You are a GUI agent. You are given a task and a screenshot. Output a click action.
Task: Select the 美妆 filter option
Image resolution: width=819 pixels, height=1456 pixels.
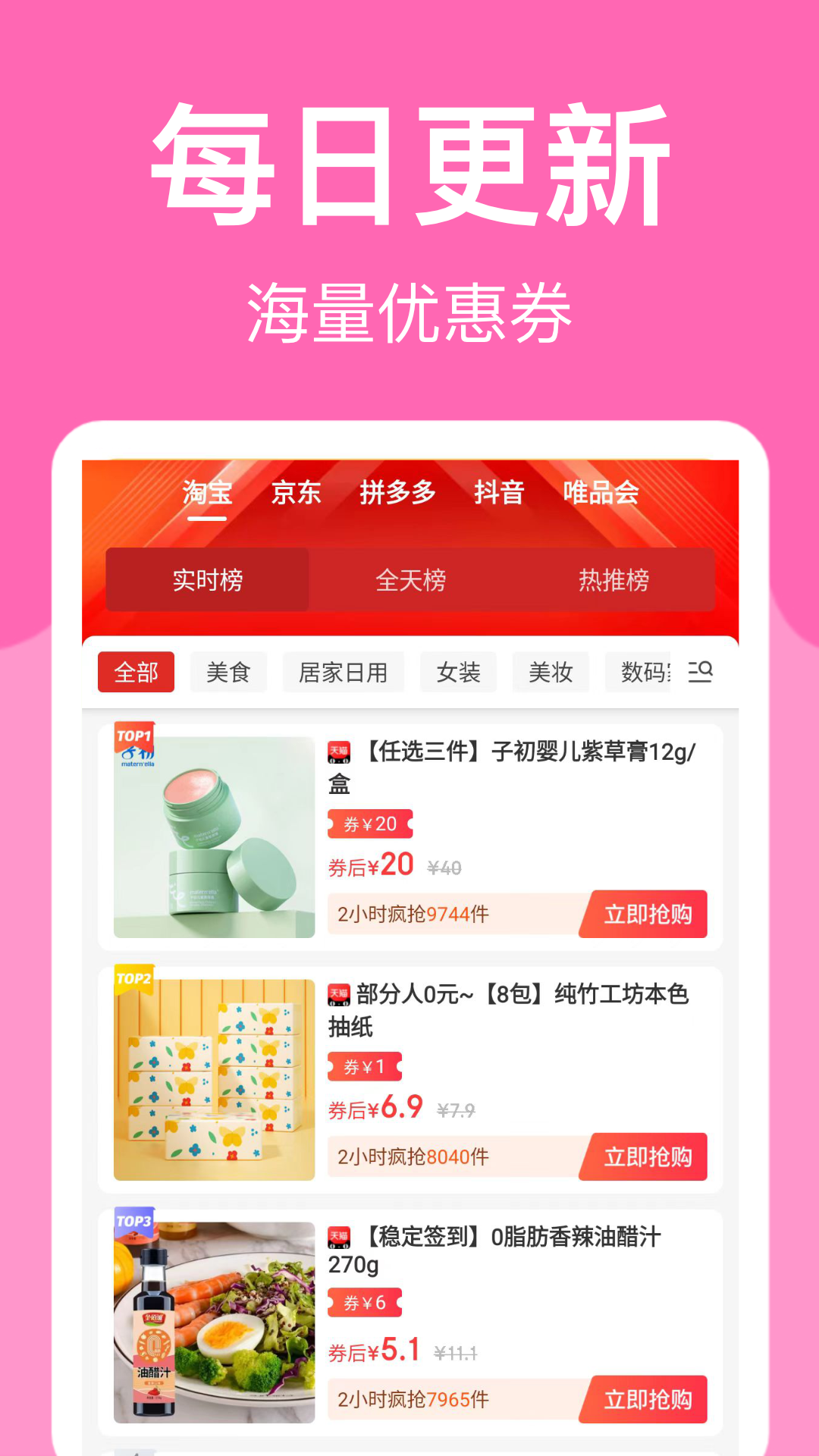coord(550,672)
